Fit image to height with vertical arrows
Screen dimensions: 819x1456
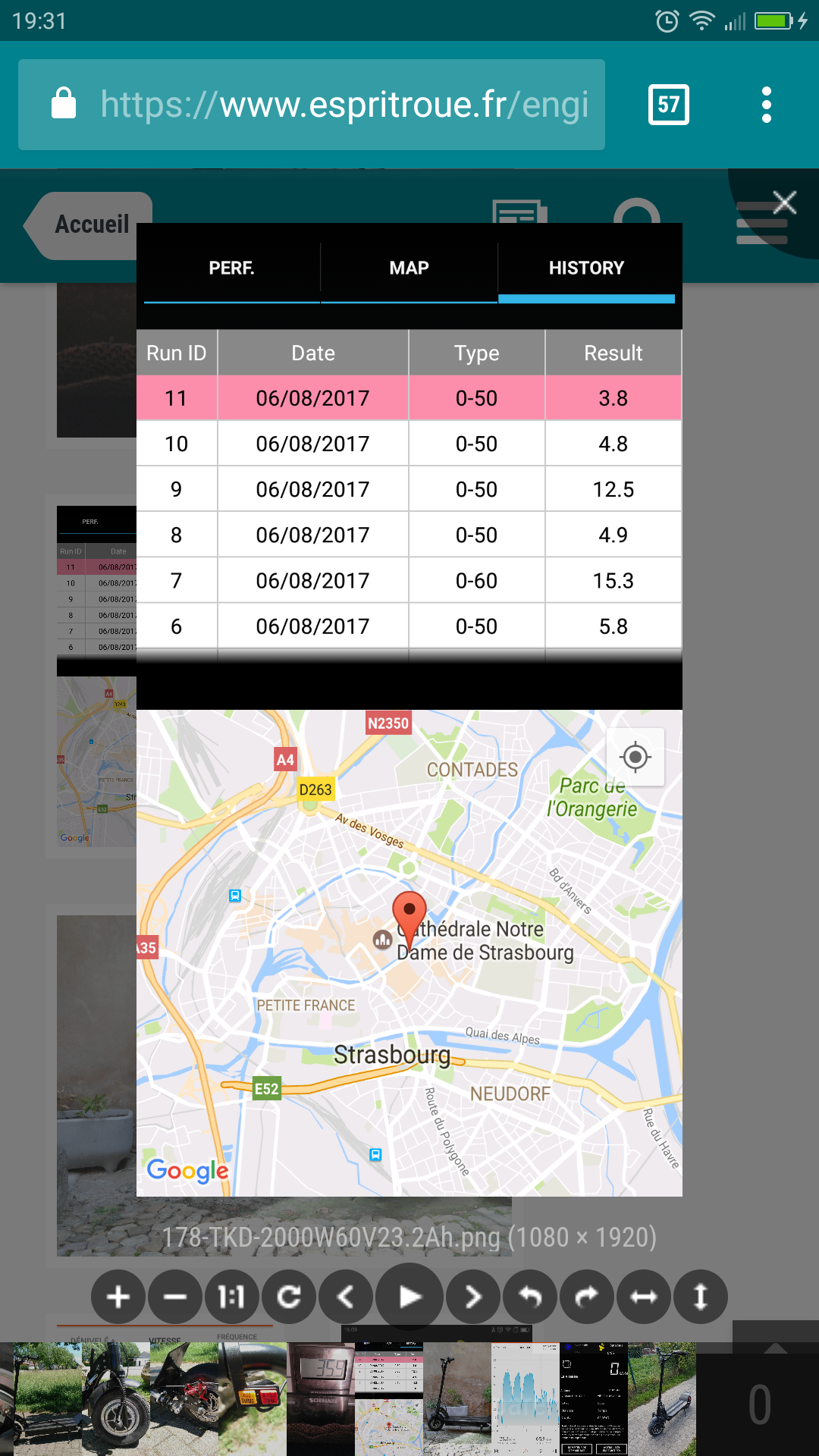701,1297
